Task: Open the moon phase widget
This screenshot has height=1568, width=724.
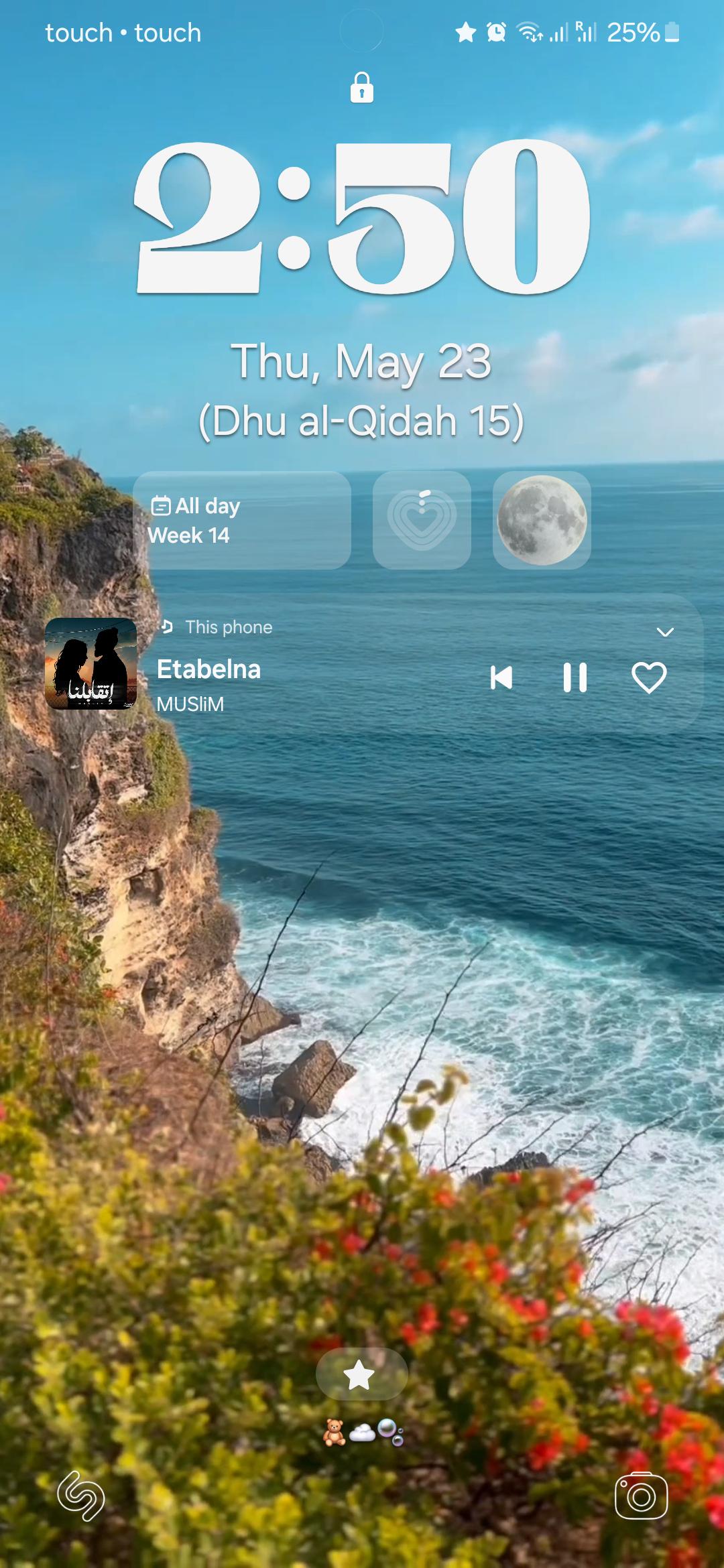Action: (x=542, y=521)
